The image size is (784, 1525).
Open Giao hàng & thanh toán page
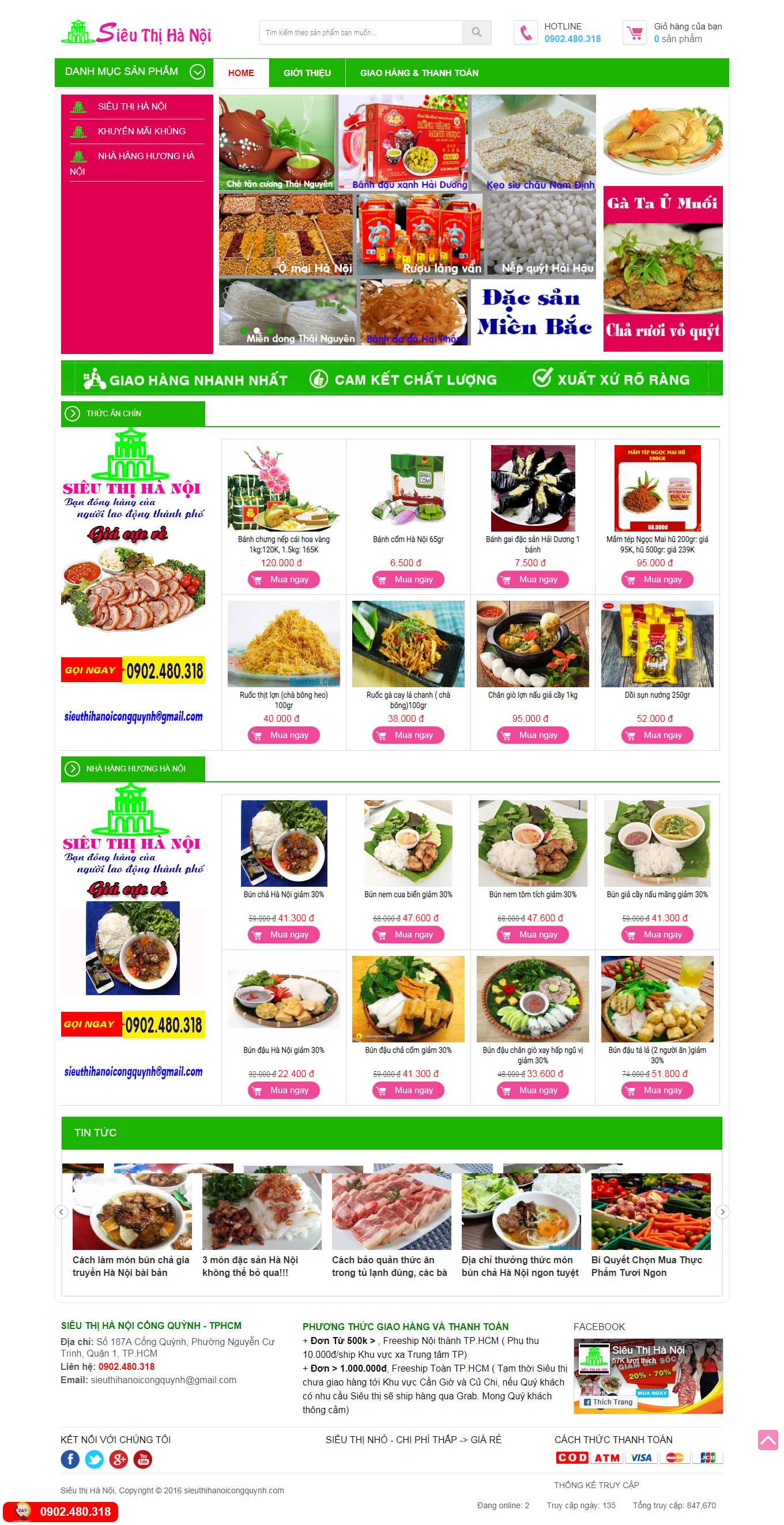(419, 73)
